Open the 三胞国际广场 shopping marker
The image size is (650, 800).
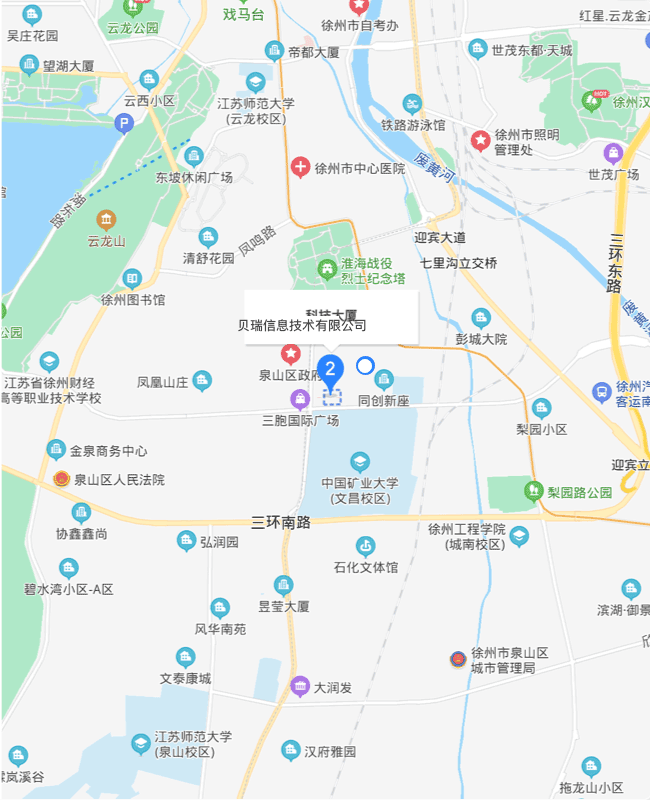tap(299, 399)
